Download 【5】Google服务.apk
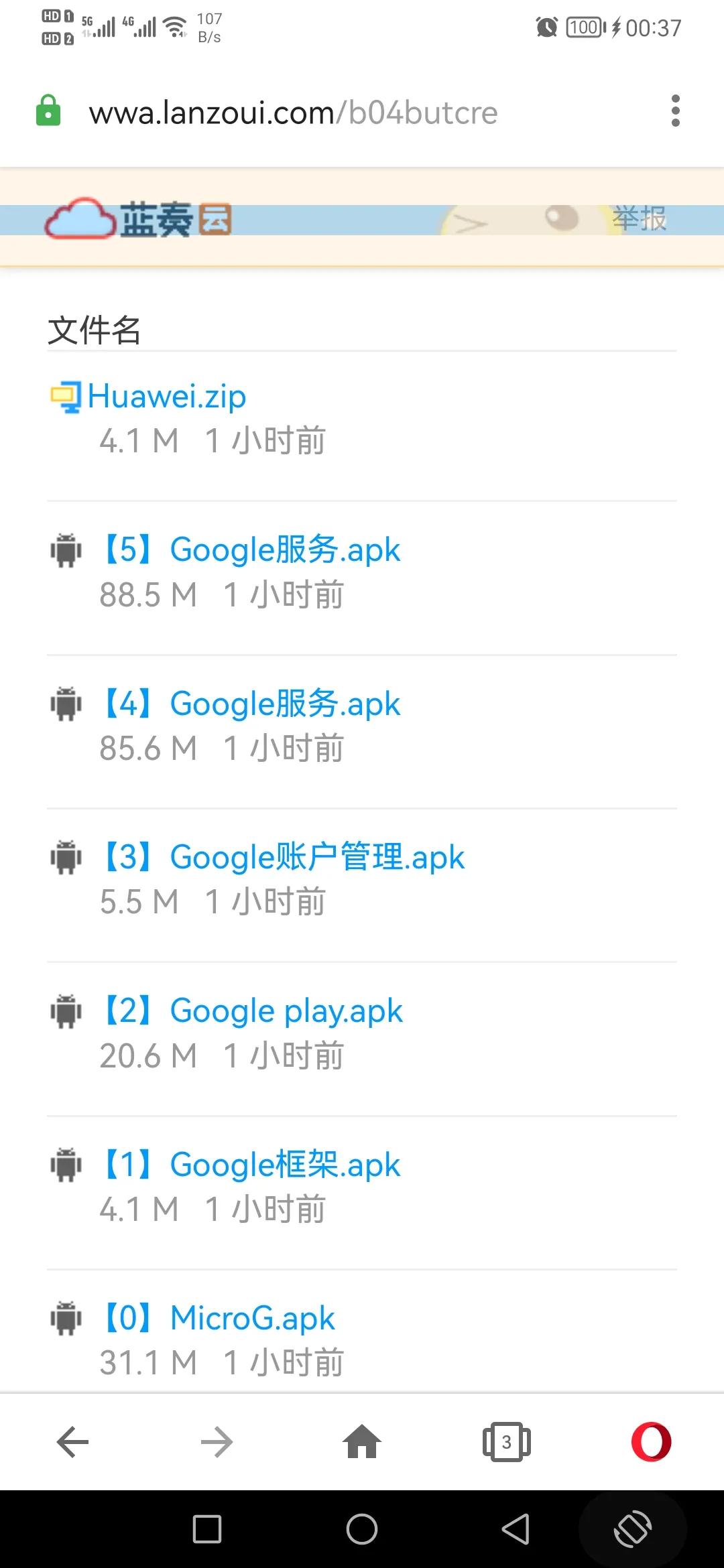 pos(251,550)
